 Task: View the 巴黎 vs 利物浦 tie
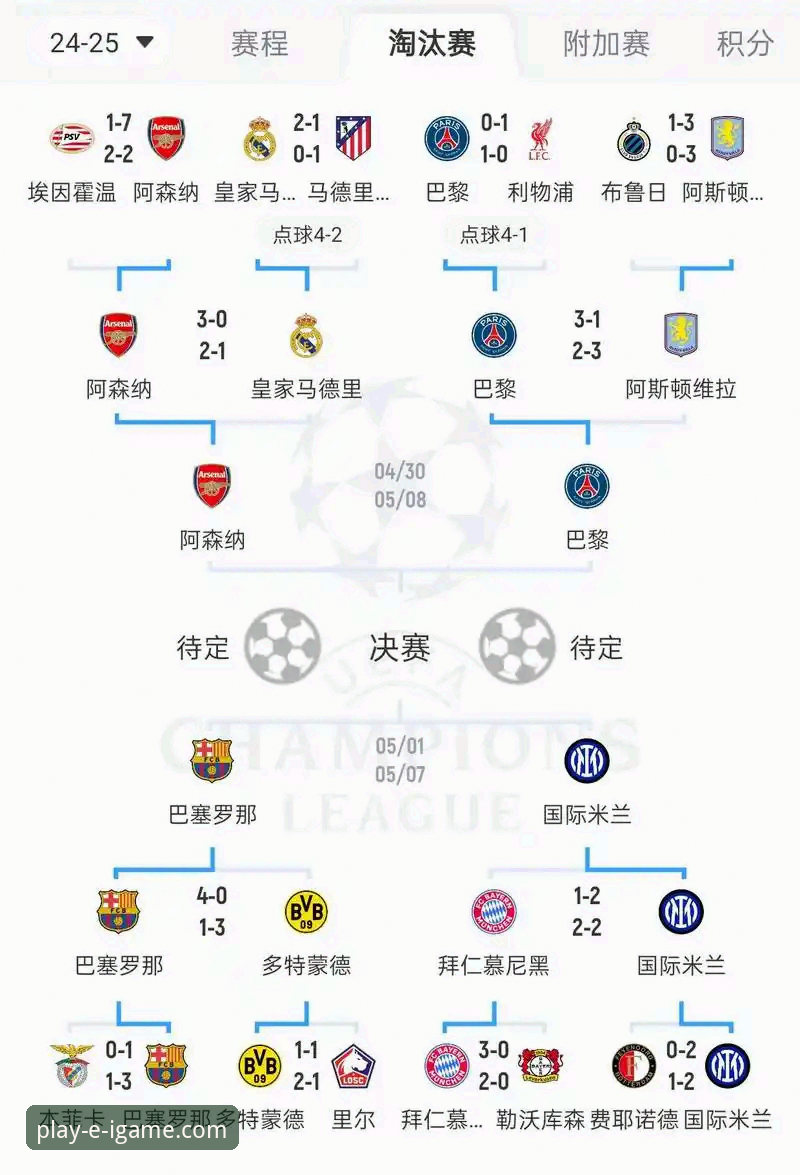pyautogui.click(x=493, y=140)
